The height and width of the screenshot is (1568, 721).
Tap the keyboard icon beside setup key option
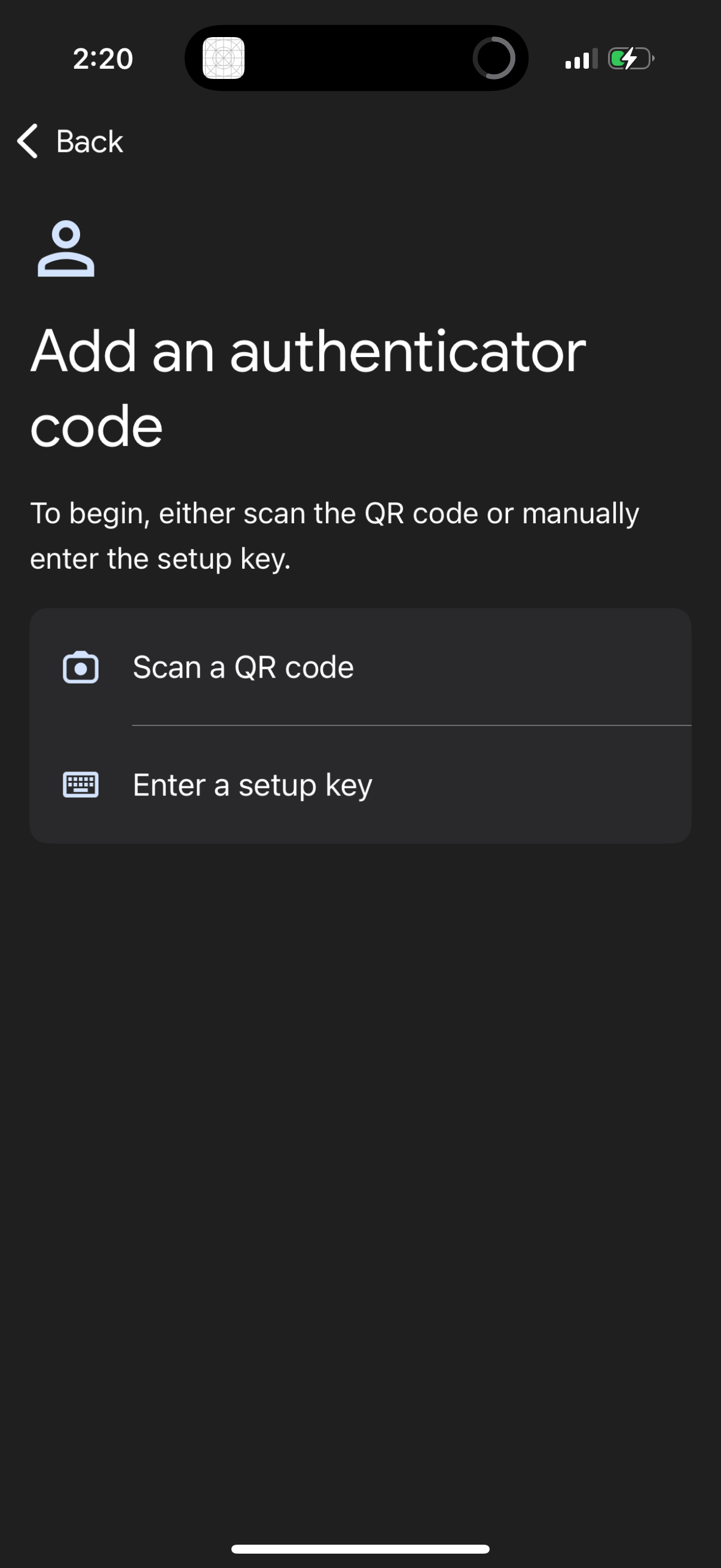point(82,785)
